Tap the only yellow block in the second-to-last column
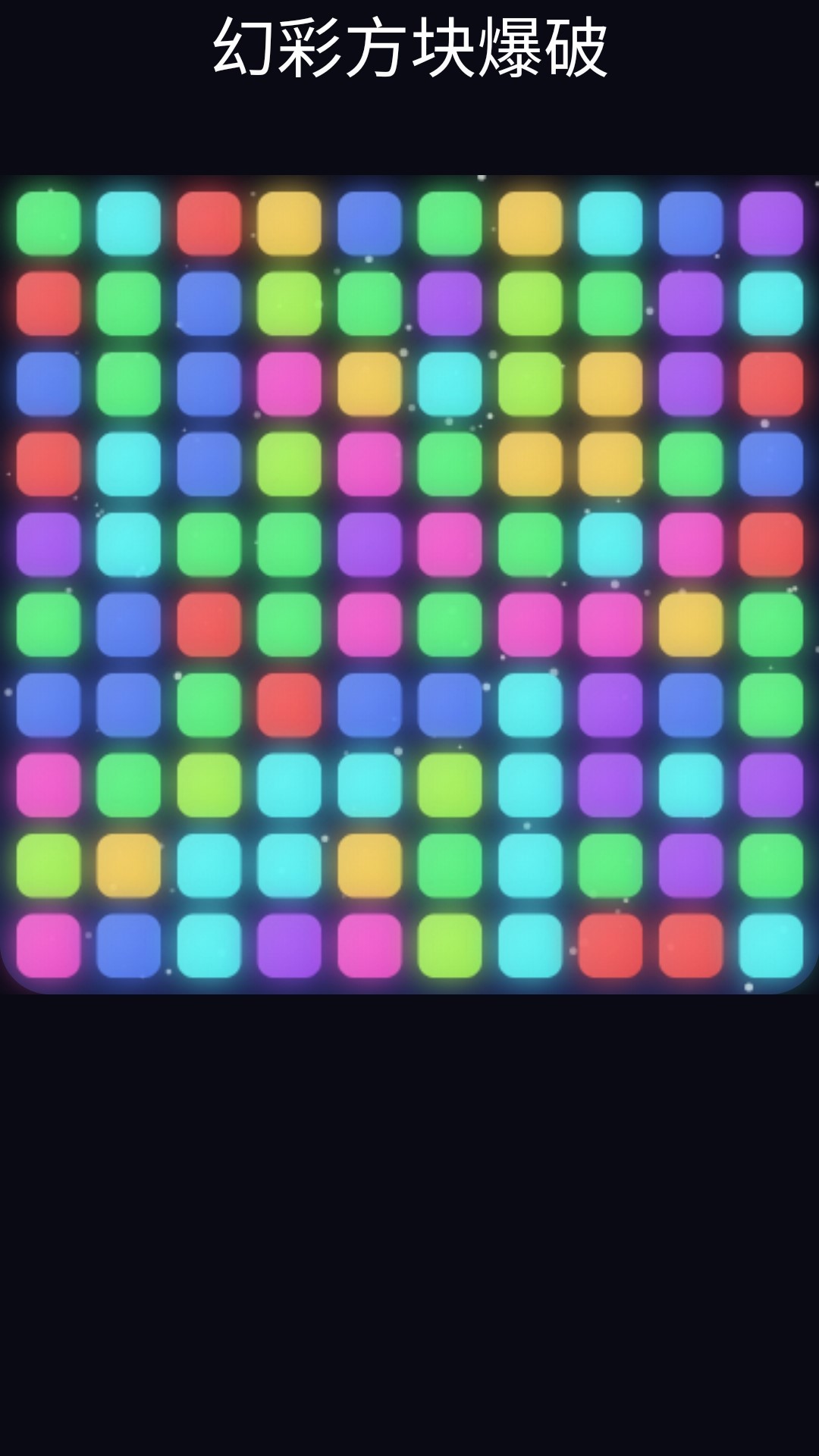Image resolution: width=819 pixels, height=1456 pixels. [691, 625]
